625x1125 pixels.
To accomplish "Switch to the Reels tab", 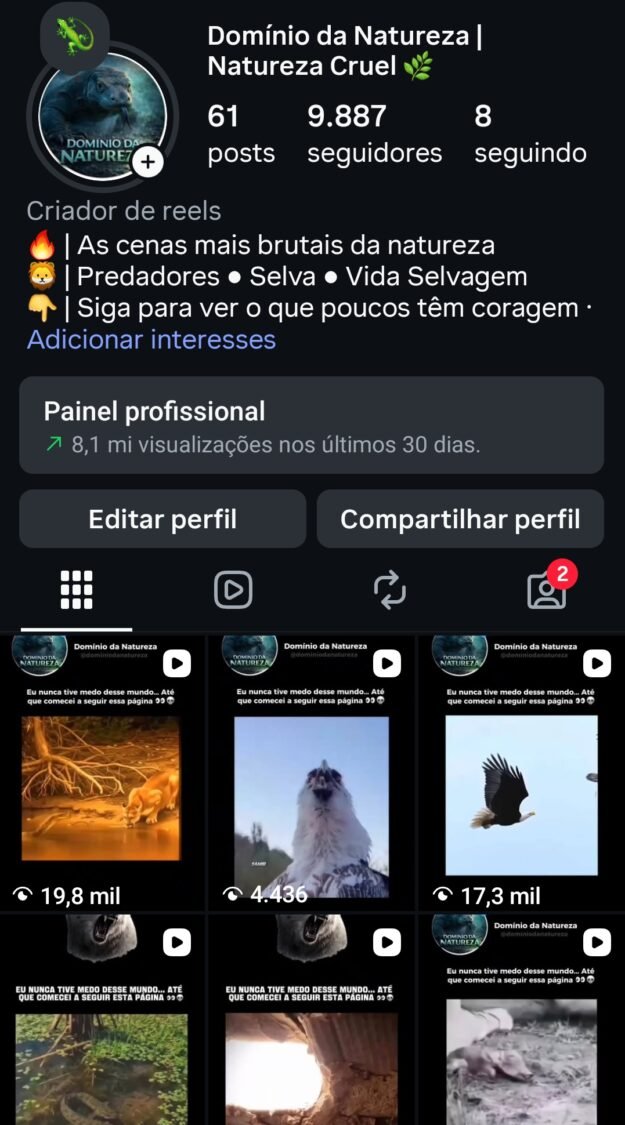I will (x=233, y=591).
